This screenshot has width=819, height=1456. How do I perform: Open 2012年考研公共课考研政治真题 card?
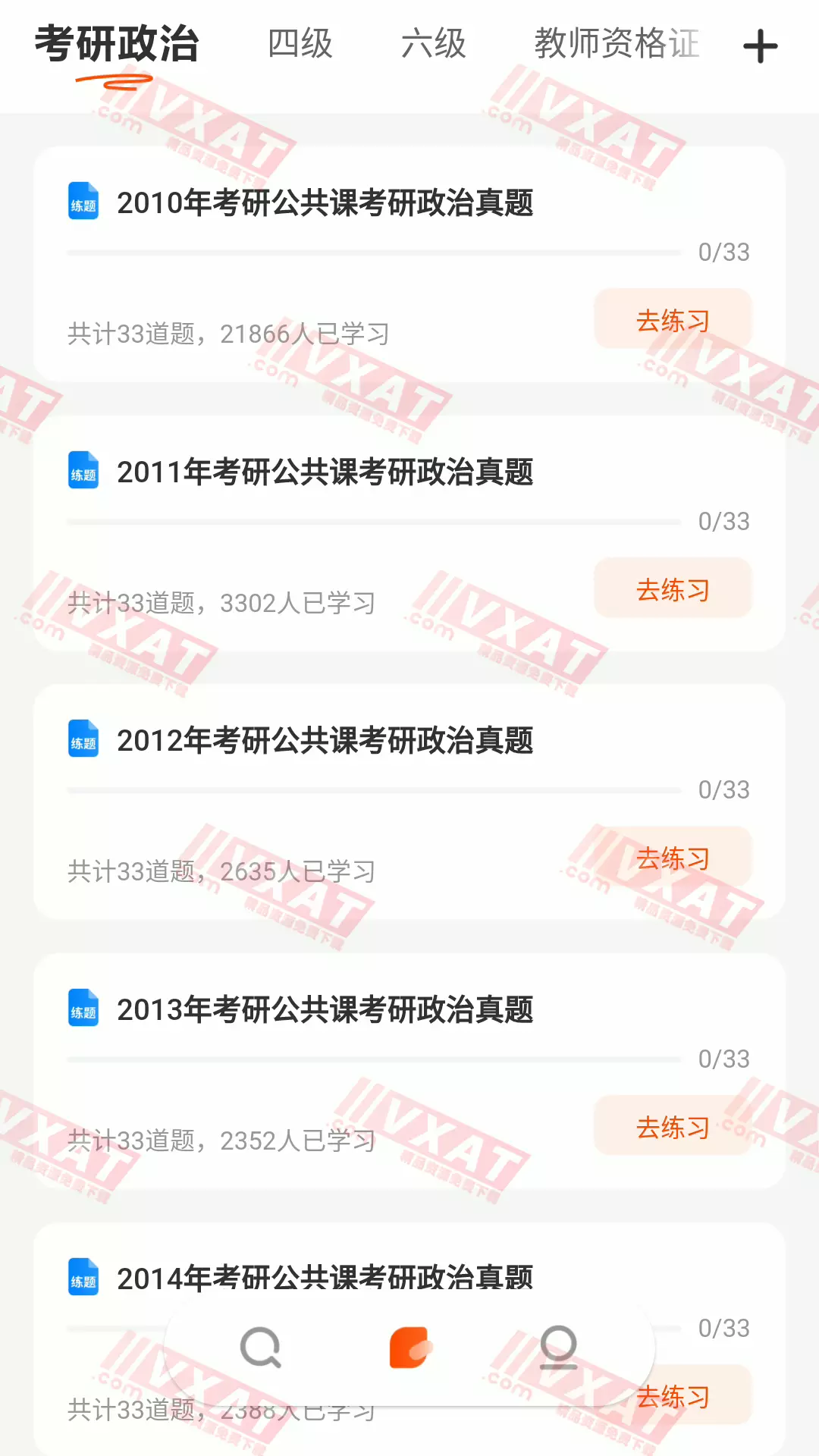click(x=325, y=741)
